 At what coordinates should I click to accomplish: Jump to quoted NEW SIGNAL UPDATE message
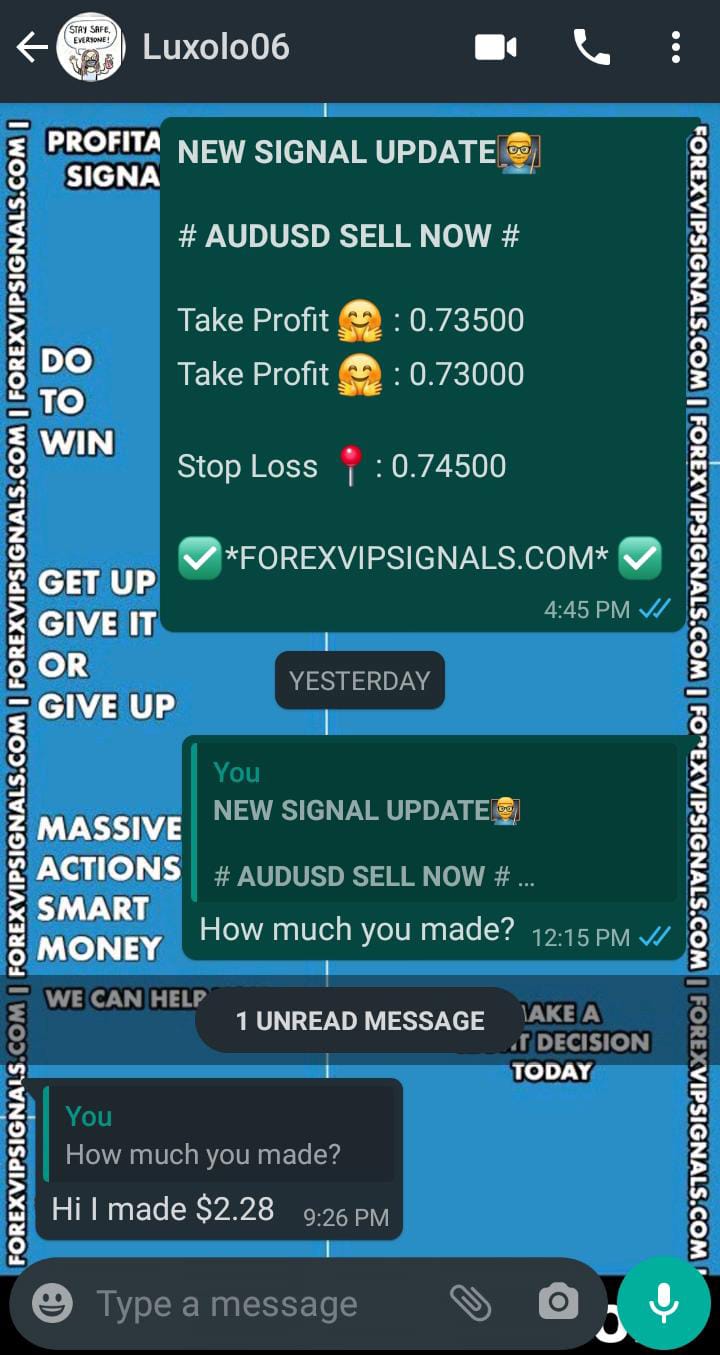(433, 823)
